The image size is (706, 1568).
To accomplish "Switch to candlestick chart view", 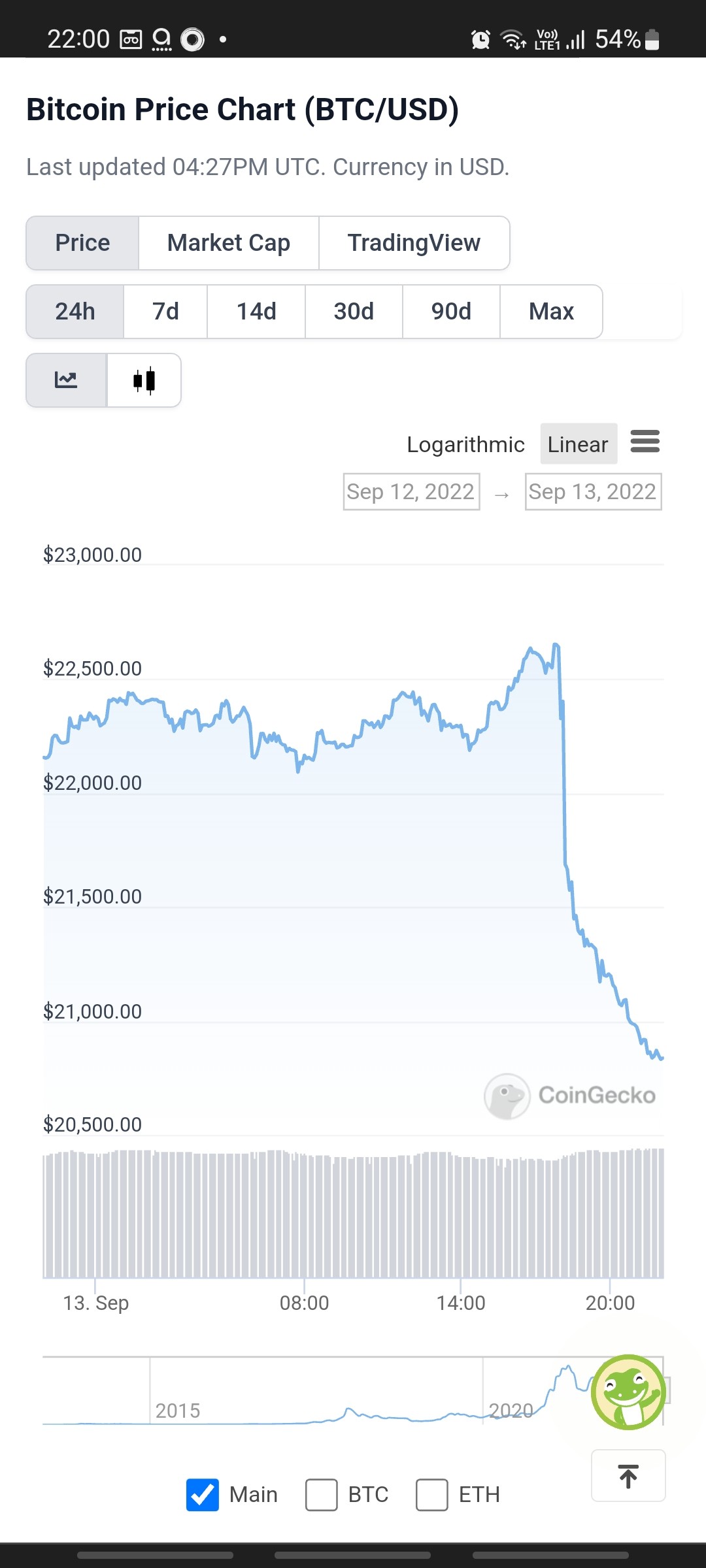I will pyautogui.click(x=144, y=380).
